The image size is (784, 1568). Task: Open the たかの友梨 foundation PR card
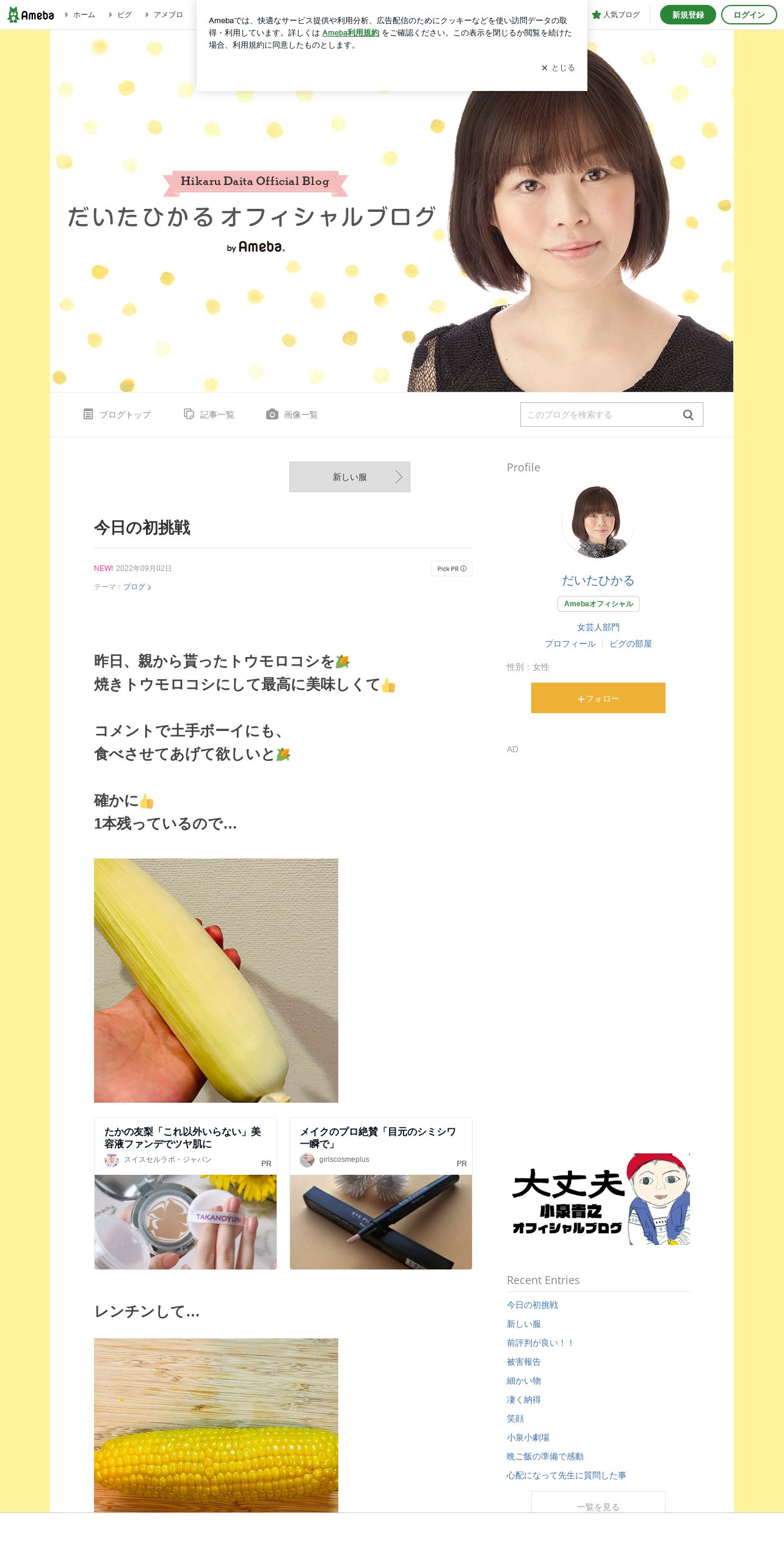pyautogui.click(x=186, y=1193)
